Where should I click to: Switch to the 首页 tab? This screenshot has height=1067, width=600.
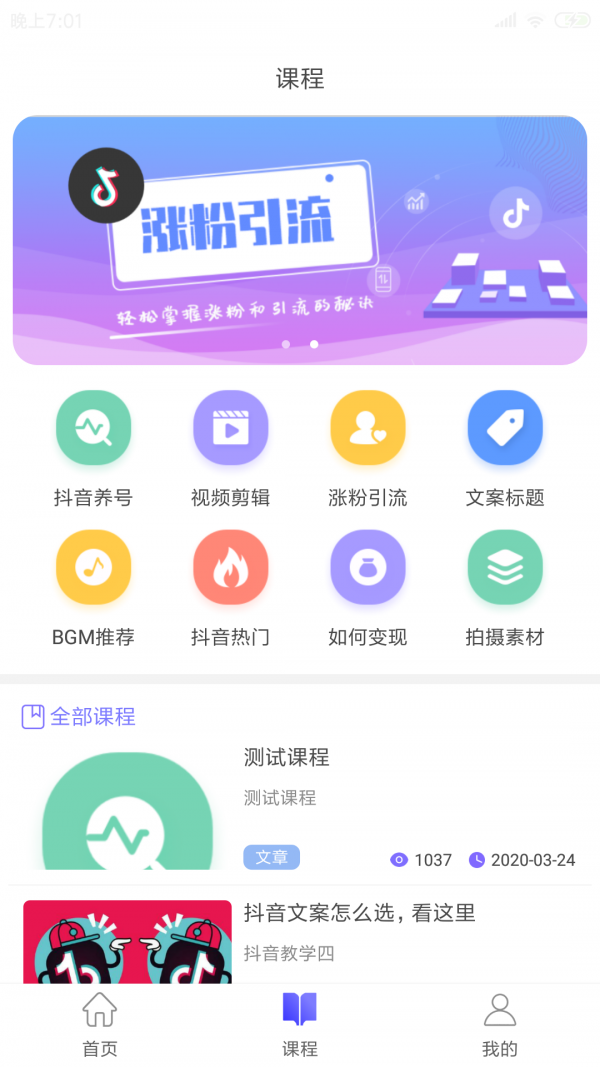coord(99,1026)
